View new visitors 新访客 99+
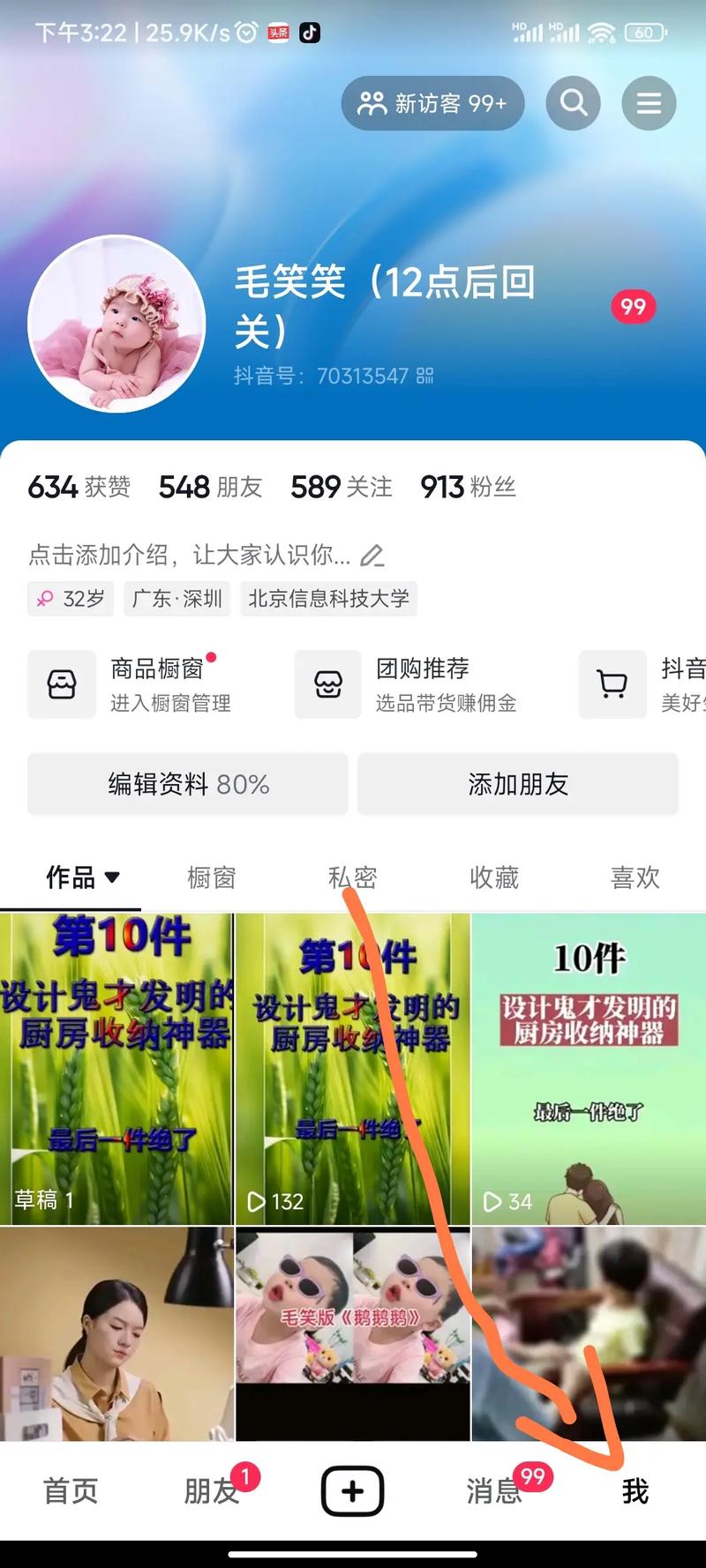This screenshot has height=1568, width=706. coord(432,103)
